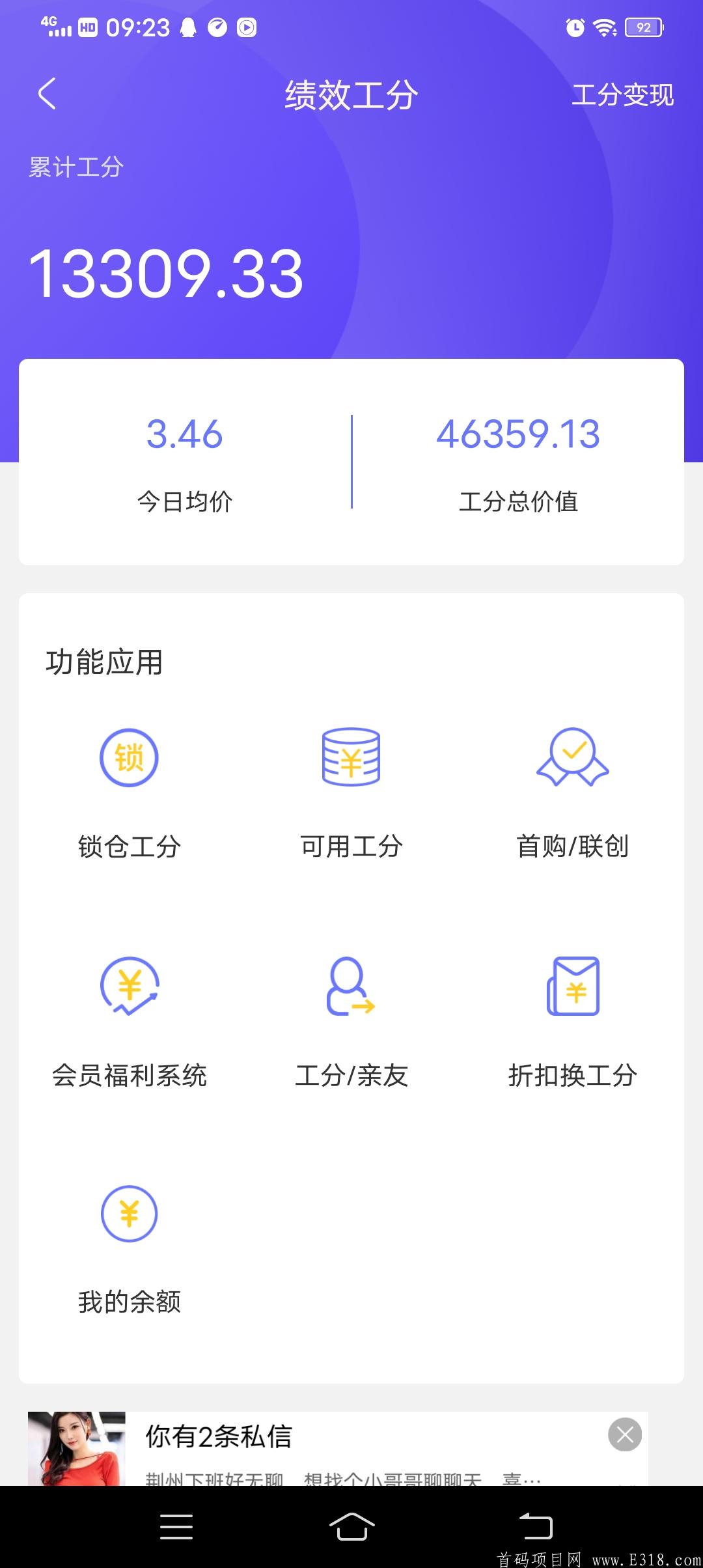
Task: Select the 折扣换工分 red envelope icon
Action: click(572, 987)
